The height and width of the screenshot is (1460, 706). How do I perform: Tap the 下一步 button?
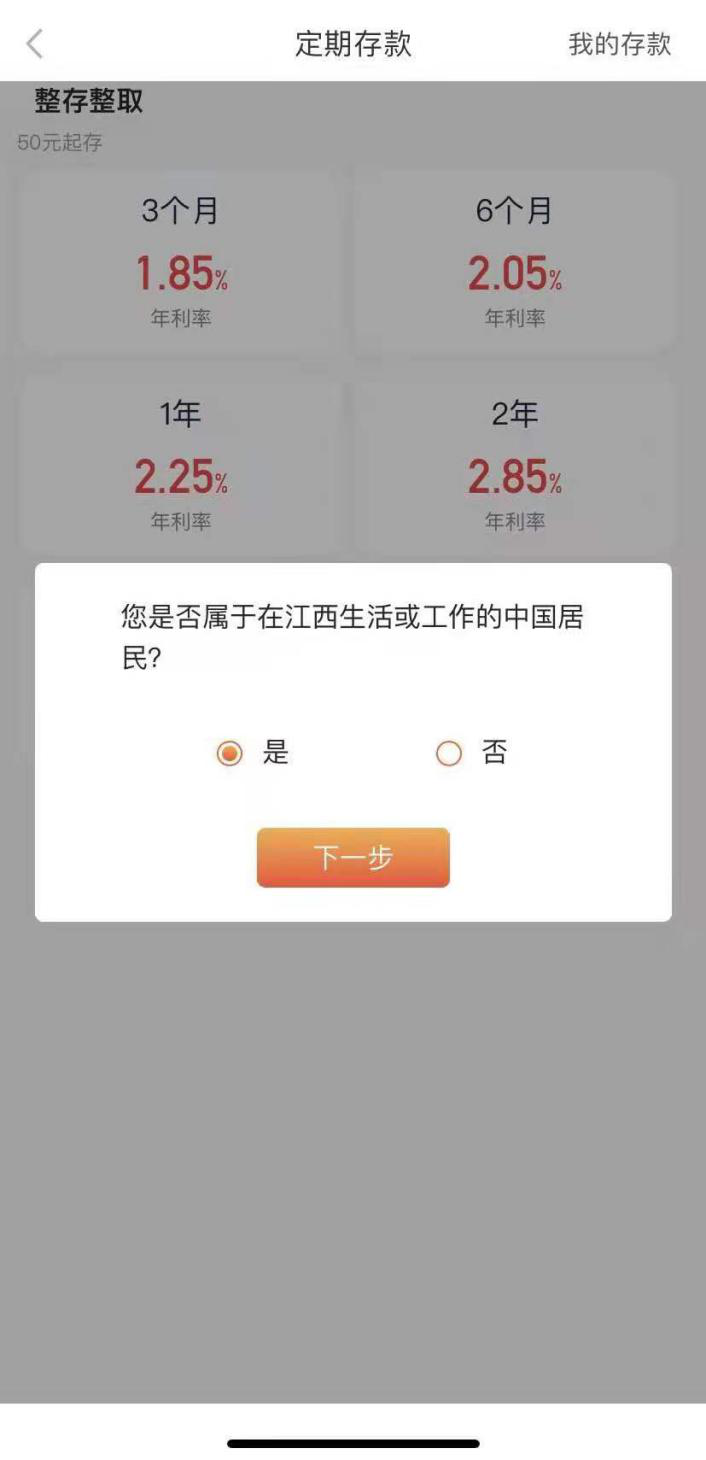click(x=353, y=857)
